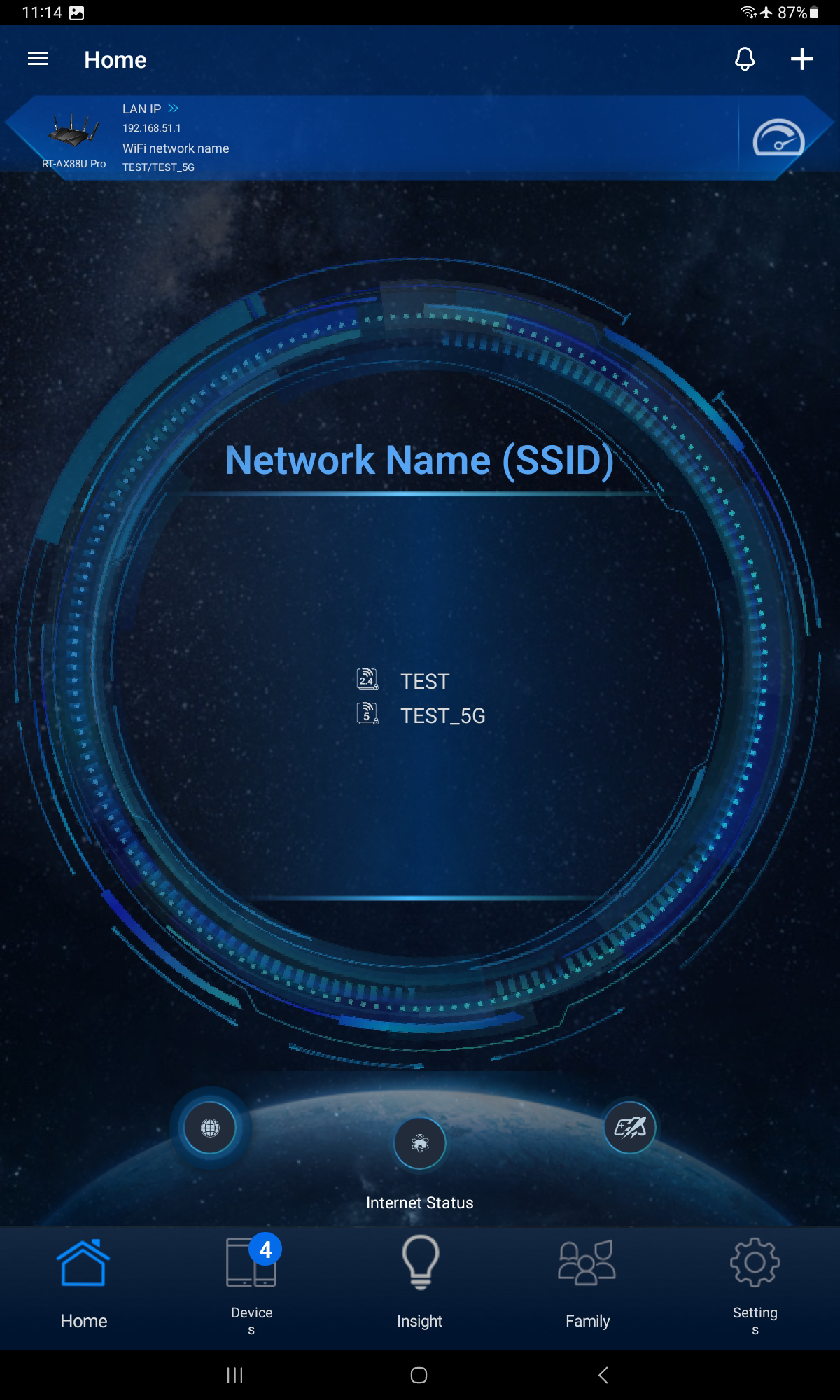Tap the globe icon button
Screen dimensions: 840x1400
[210, 1128]
